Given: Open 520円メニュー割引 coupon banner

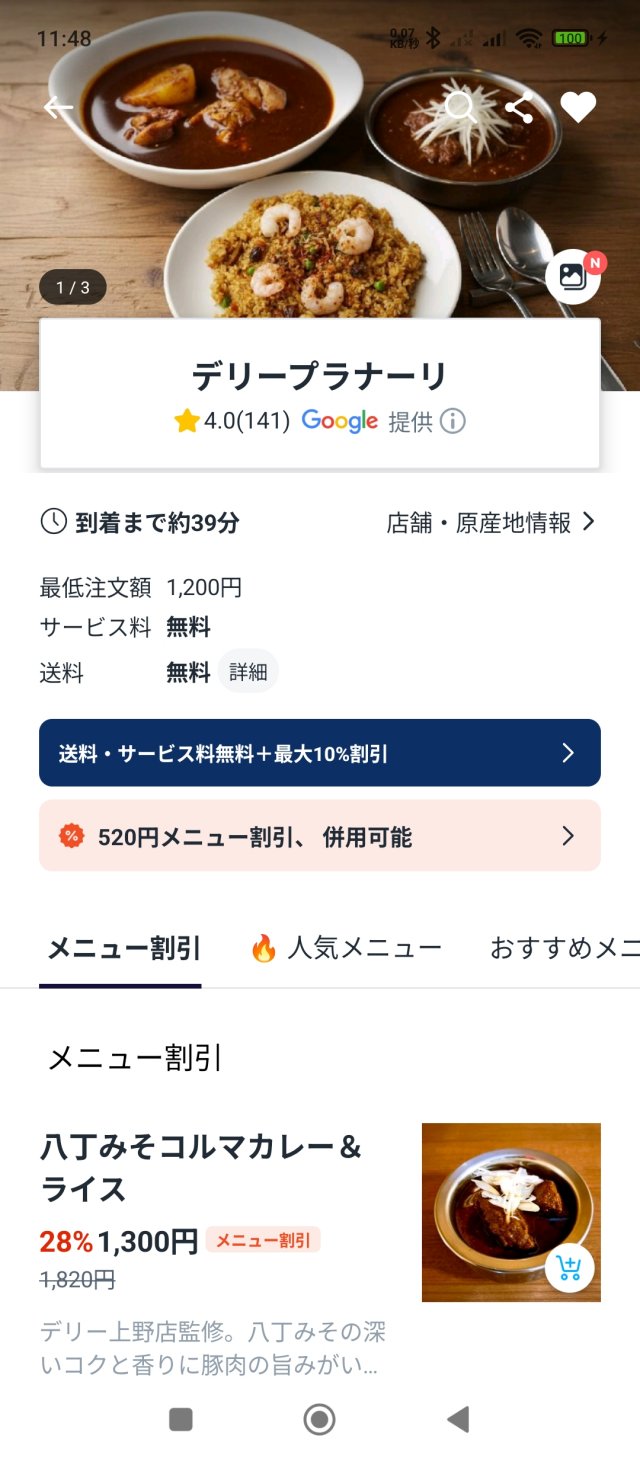Looking at the screenshot, I should pos(320,836).
